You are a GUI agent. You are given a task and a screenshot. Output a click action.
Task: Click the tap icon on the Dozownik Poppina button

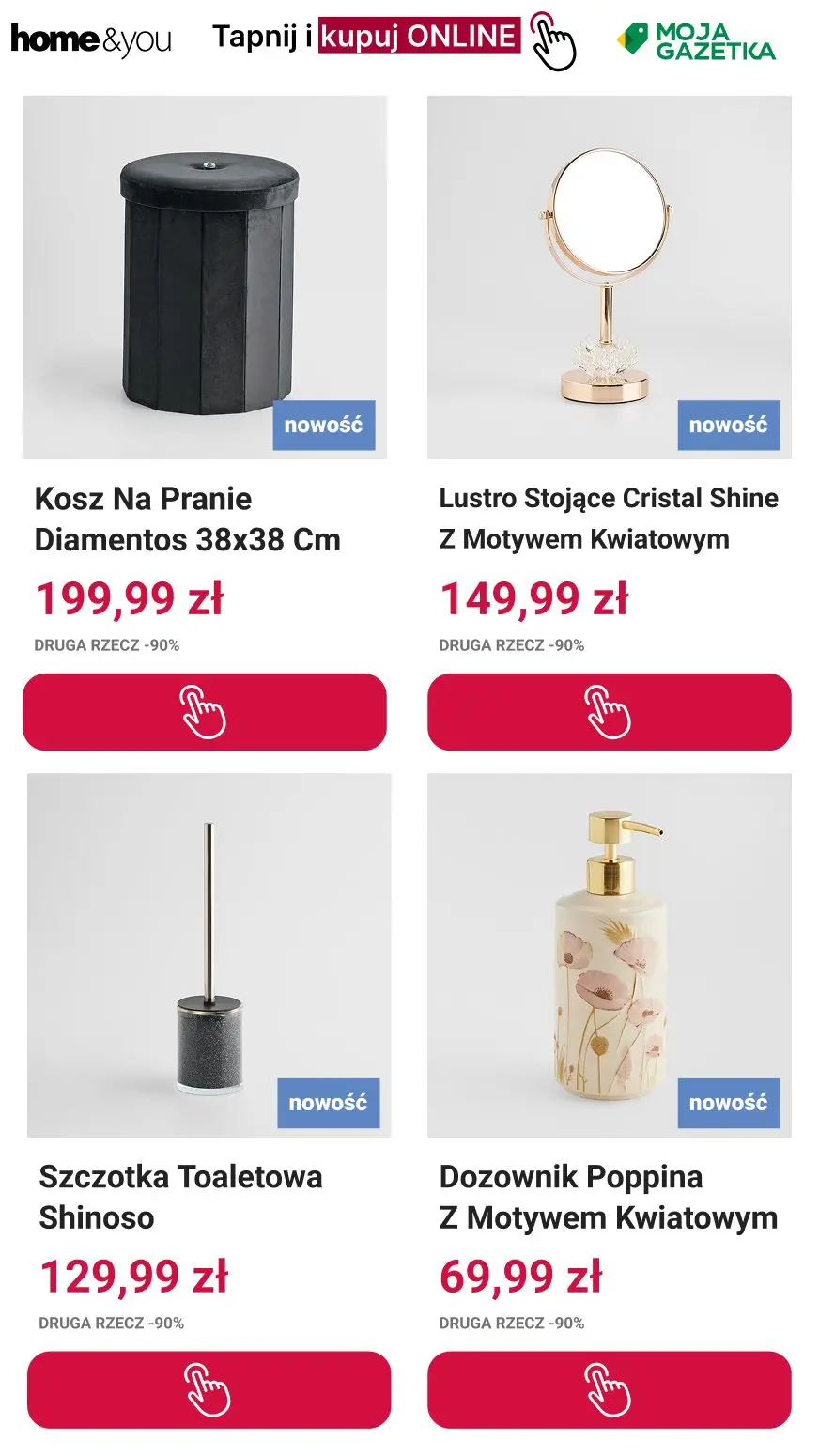[x=609, y=1389]
